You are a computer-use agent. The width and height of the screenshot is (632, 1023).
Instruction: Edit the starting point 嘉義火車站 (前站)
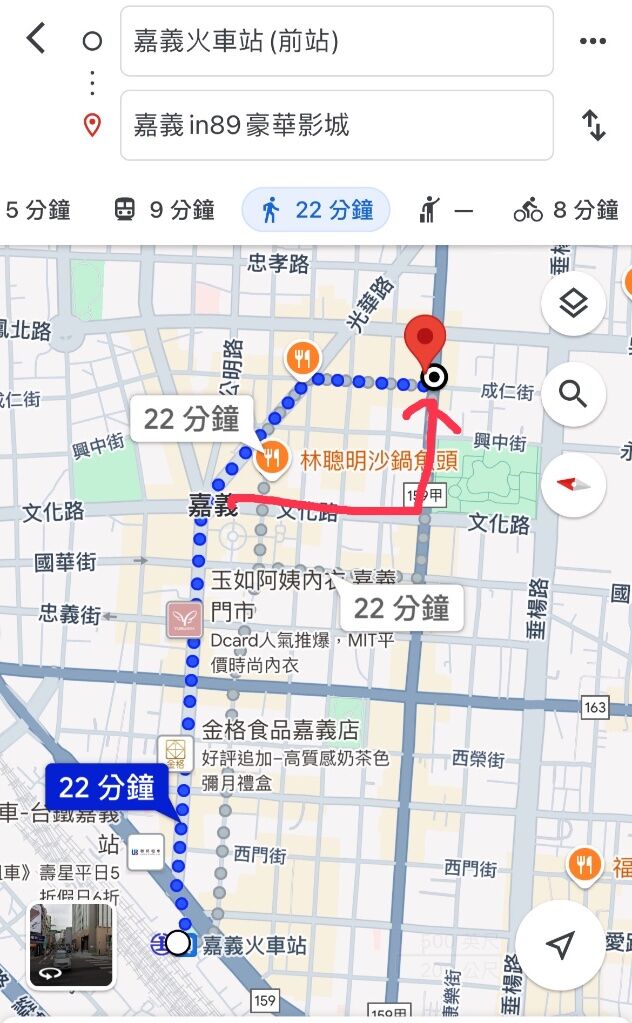(337, 41)
